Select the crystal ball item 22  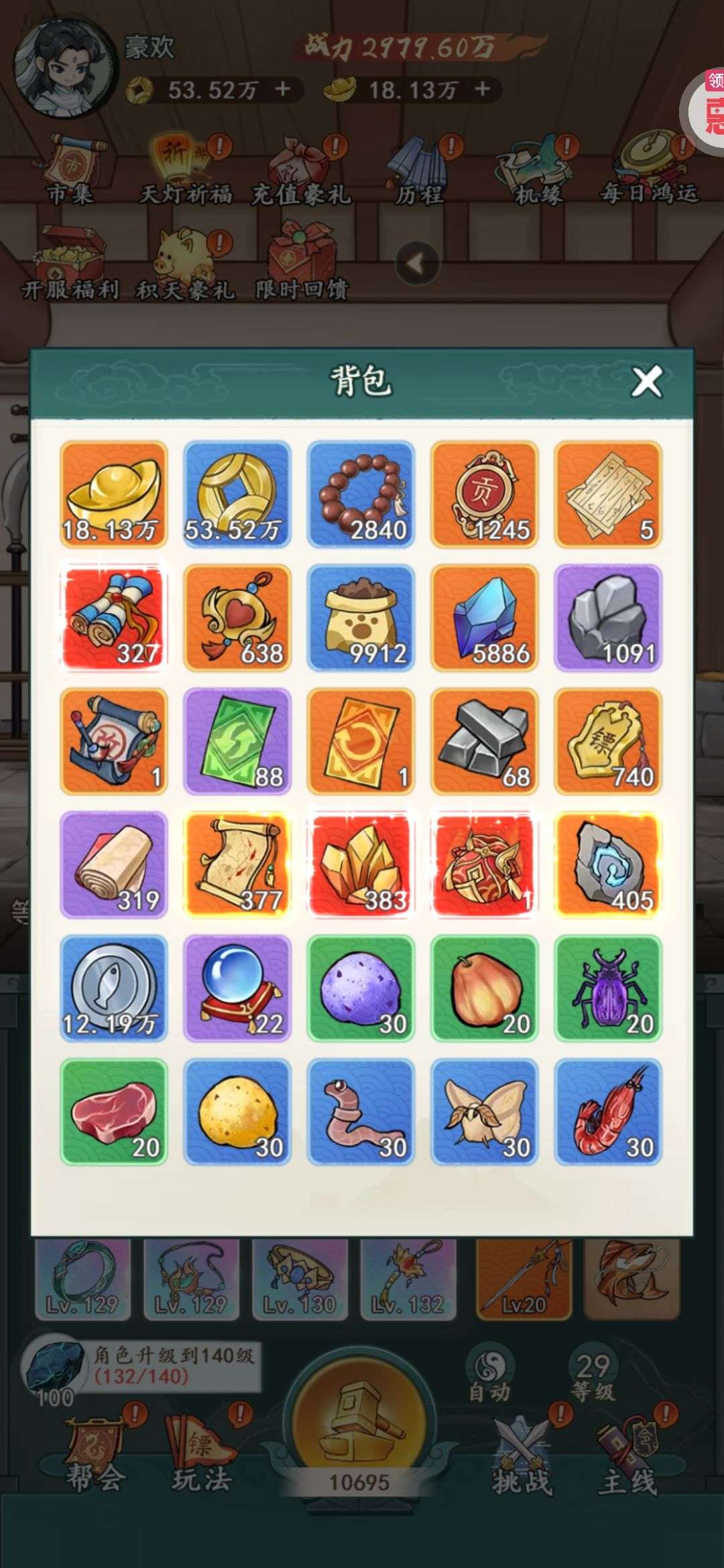(237, 988)
